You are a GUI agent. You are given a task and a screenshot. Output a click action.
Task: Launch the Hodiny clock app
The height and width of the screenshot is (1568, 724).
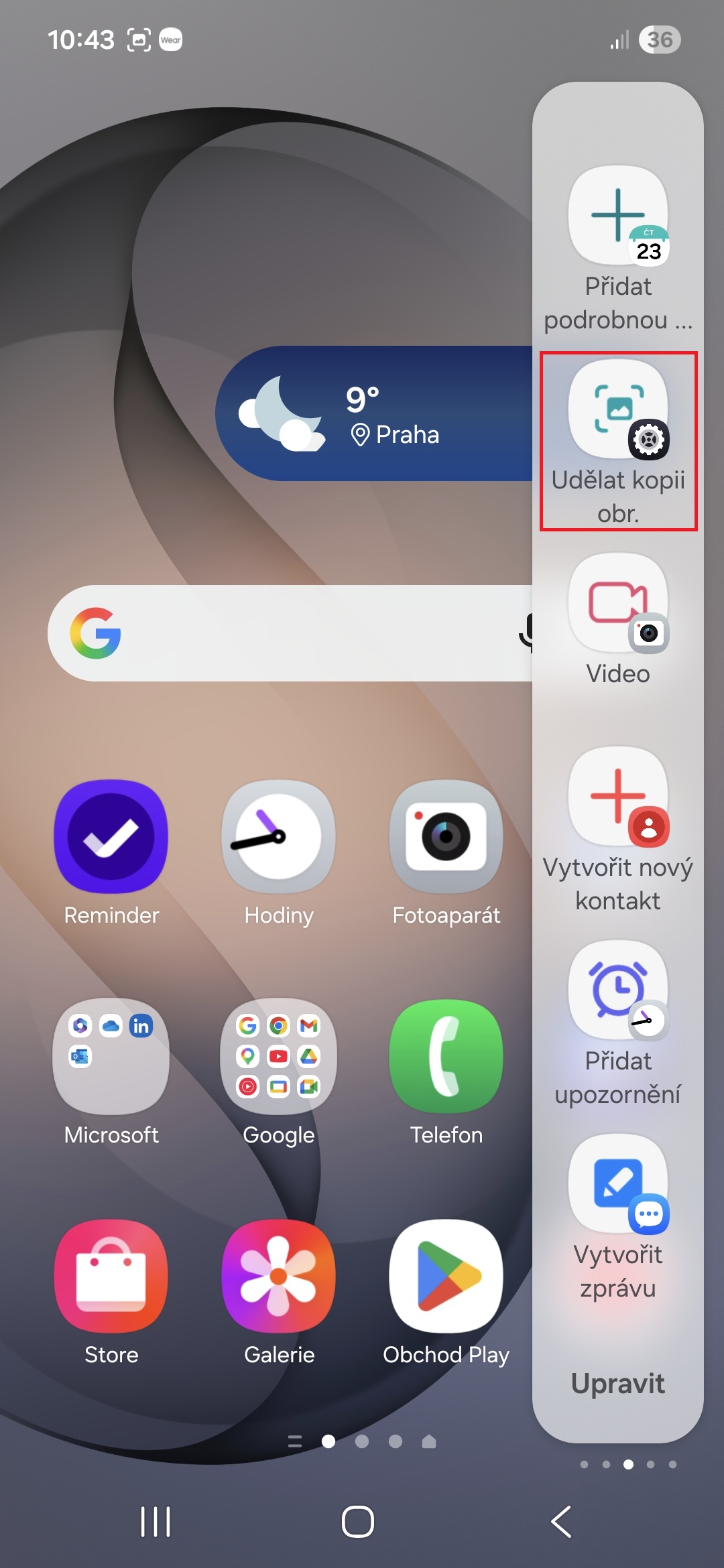(279, 836)
